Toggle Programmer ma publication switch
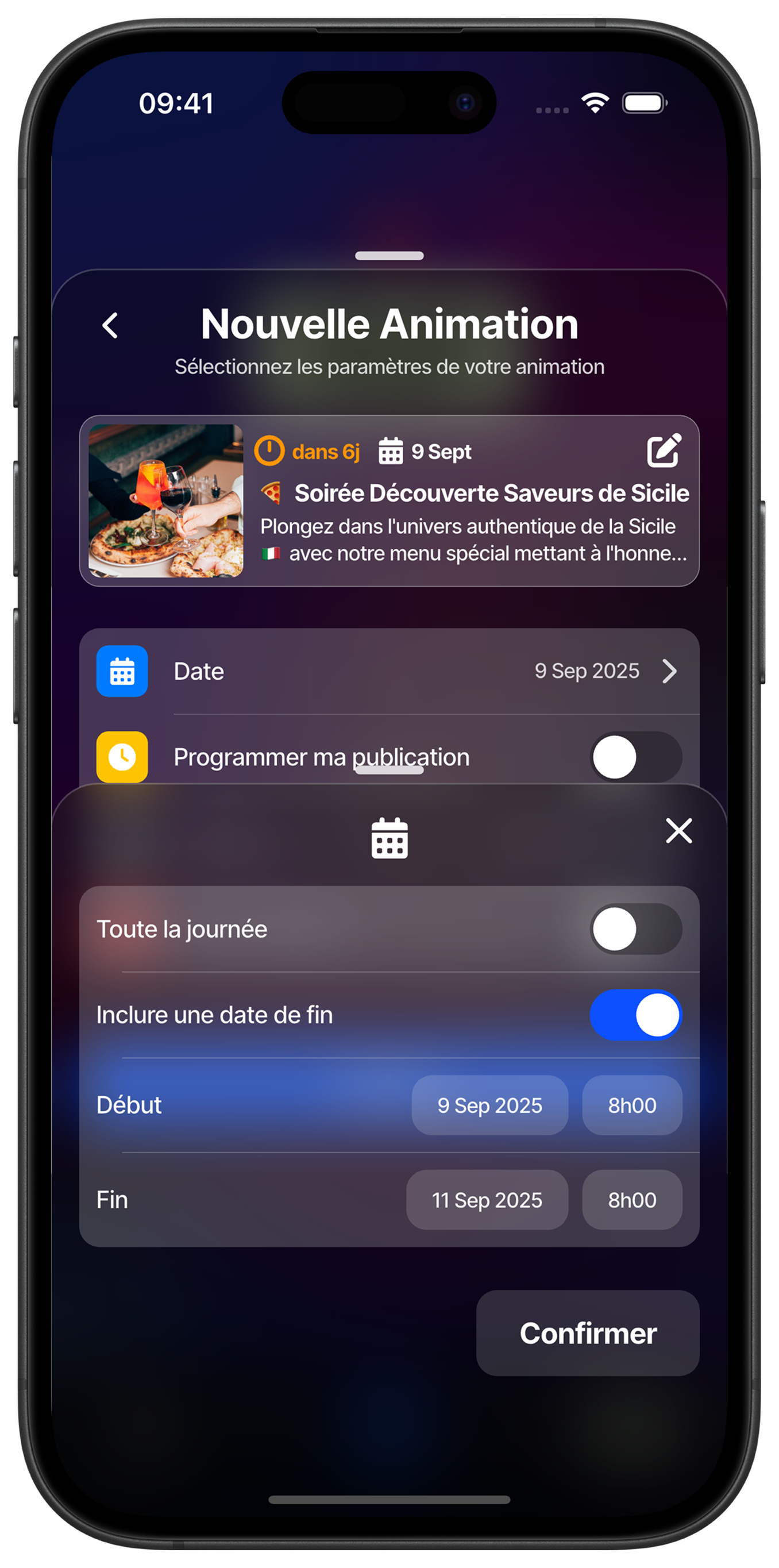Image resolution: width=779 pixels, height=1568 pixels. pyautogui.click(x=635, y=757)
